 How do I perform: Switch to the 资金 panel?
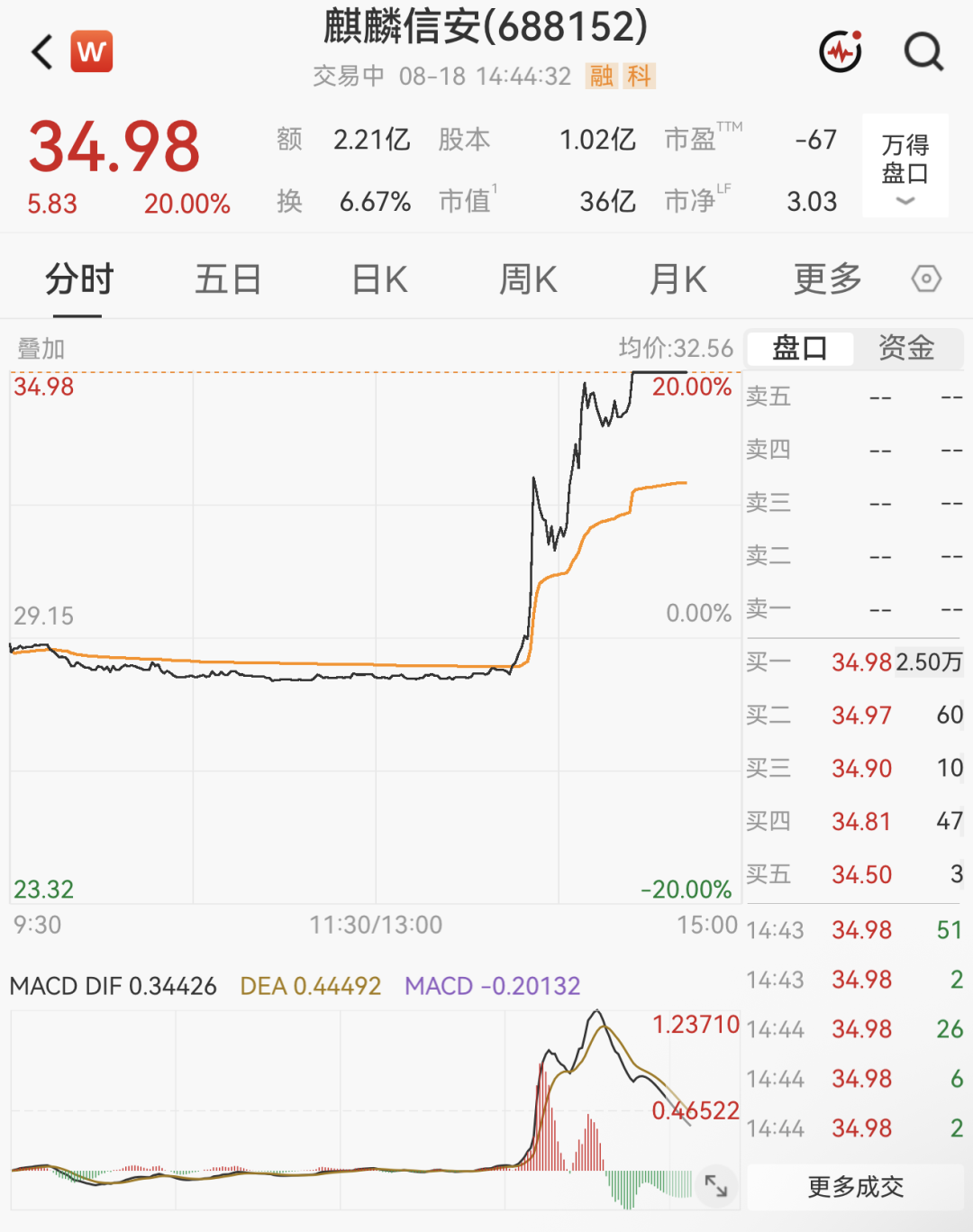coord(906,348)
